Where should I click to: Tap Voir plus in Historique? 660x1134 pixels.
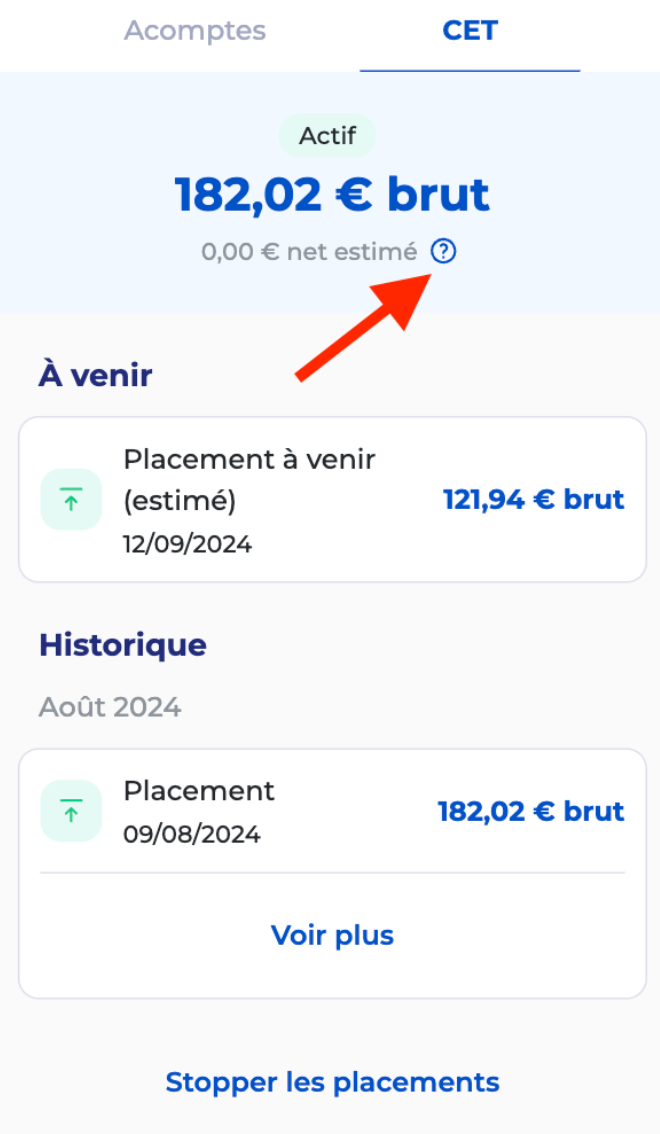332,935
